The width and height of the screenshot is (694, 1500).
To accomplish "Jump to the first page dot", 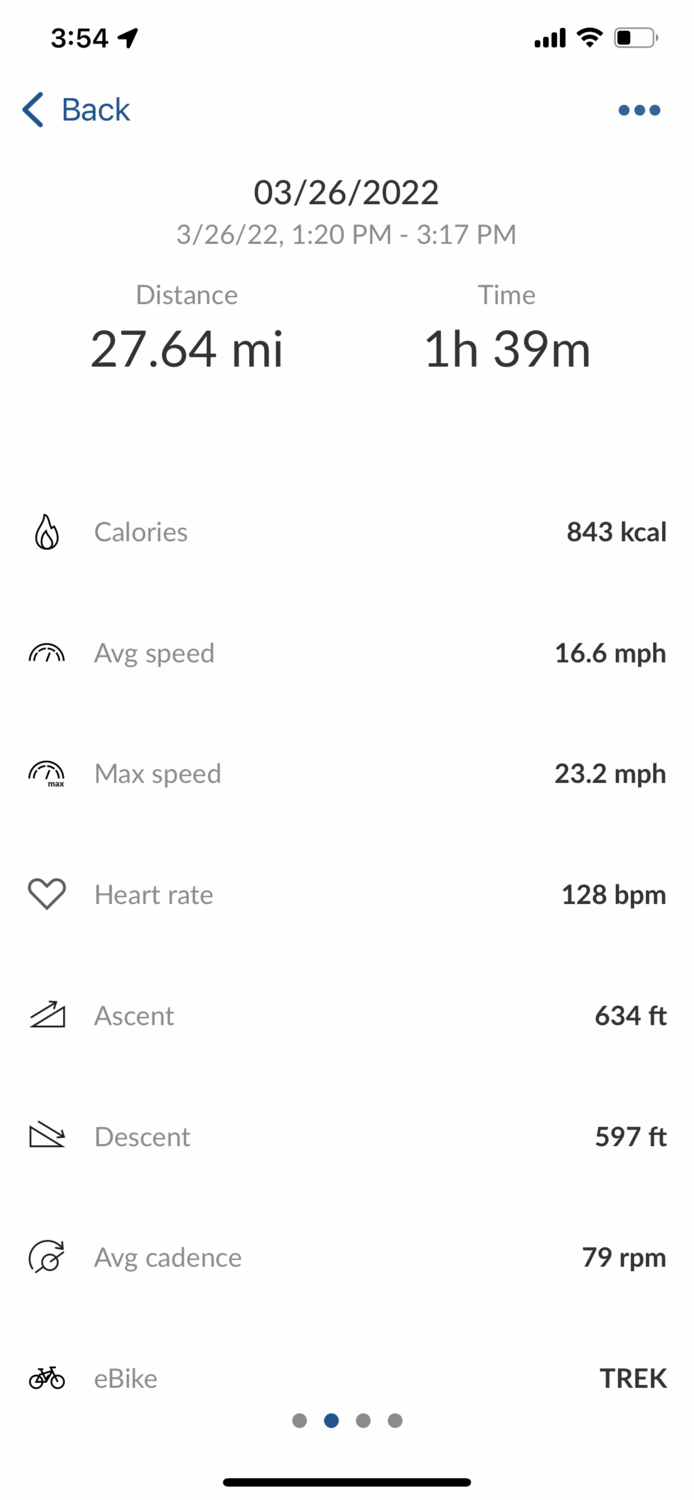I will point(299,1421).
